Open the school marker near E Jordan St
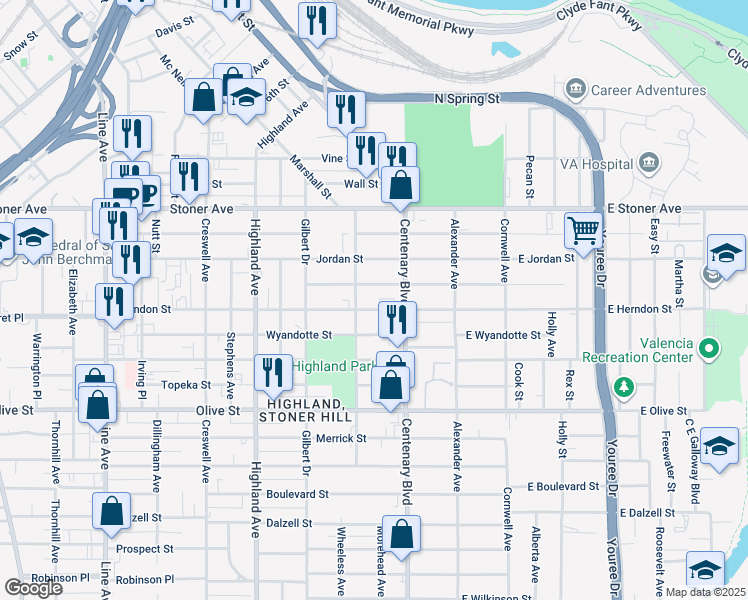Screen dimensions: 748x600 (x=726, y=252)
